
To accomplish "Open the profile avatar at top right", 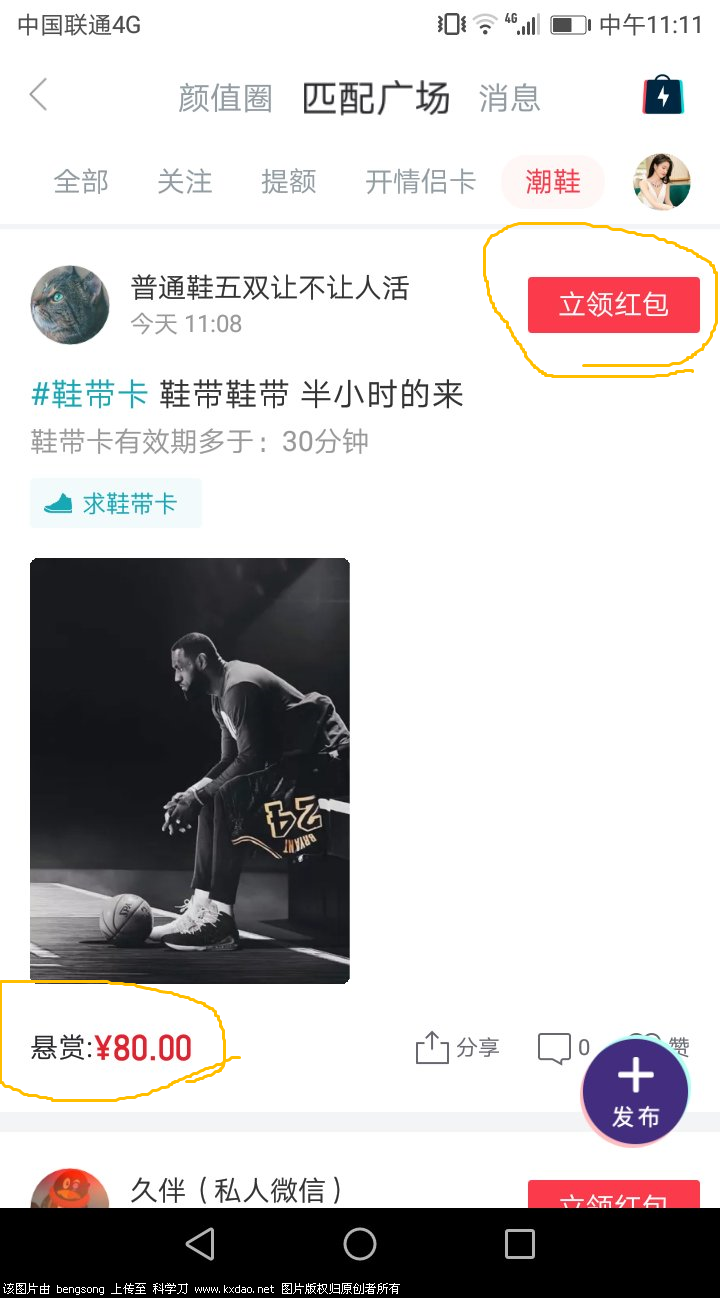I will pos(662,182).
